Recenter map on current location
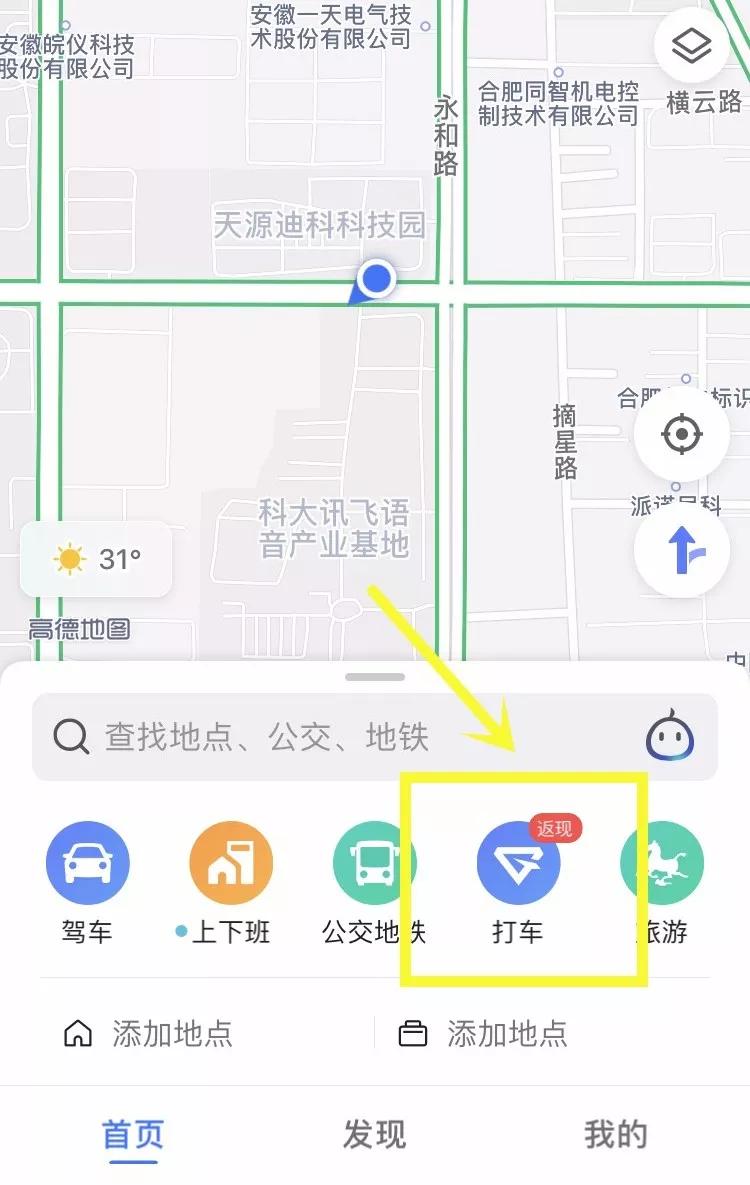The height and width of the screenshot is (1185, 750). [682, 432]
